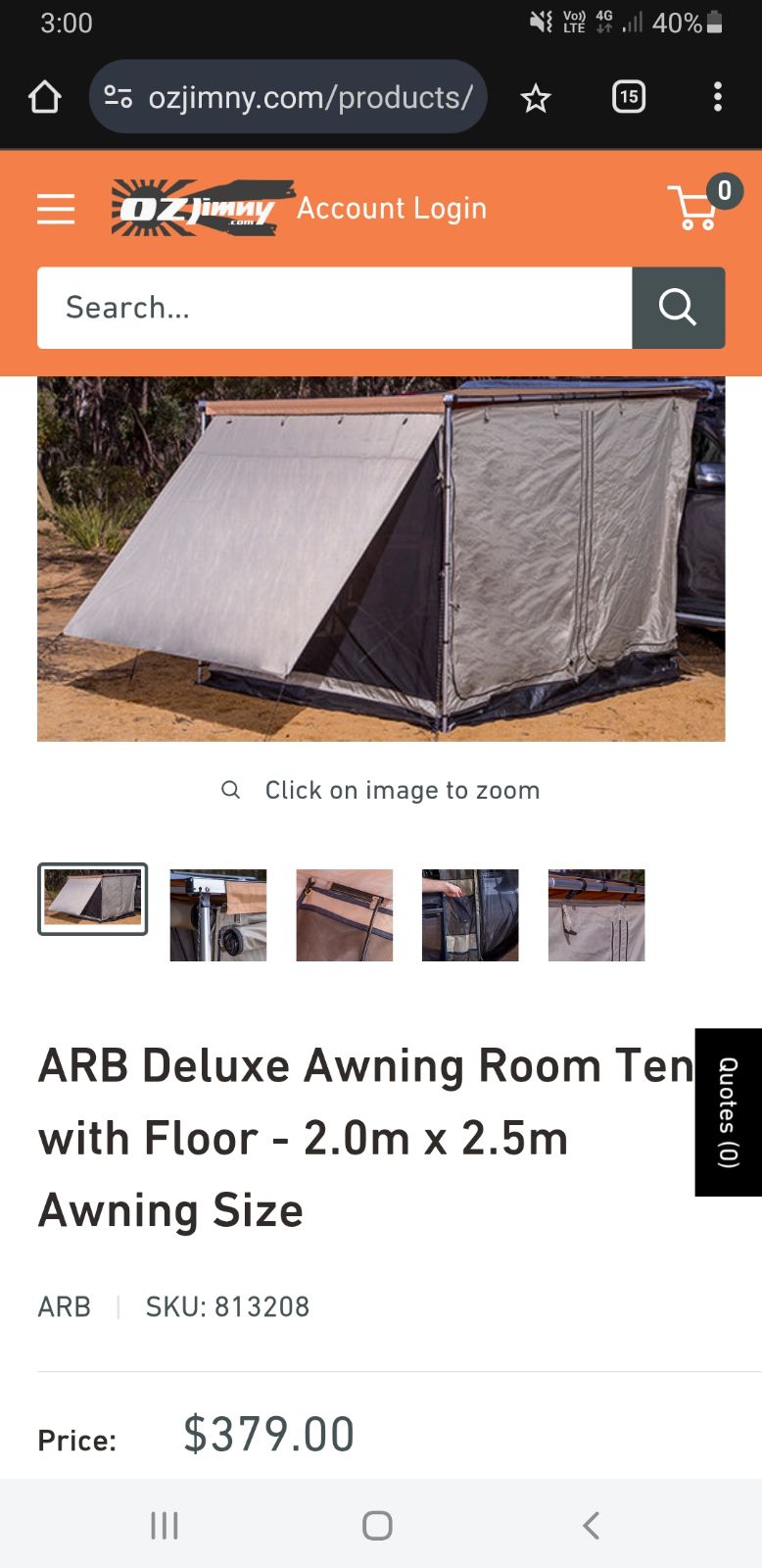The width and height of the screenshot is (762, 1568).
Task: Tap the search magnifier icon
Action: [679, 308]
